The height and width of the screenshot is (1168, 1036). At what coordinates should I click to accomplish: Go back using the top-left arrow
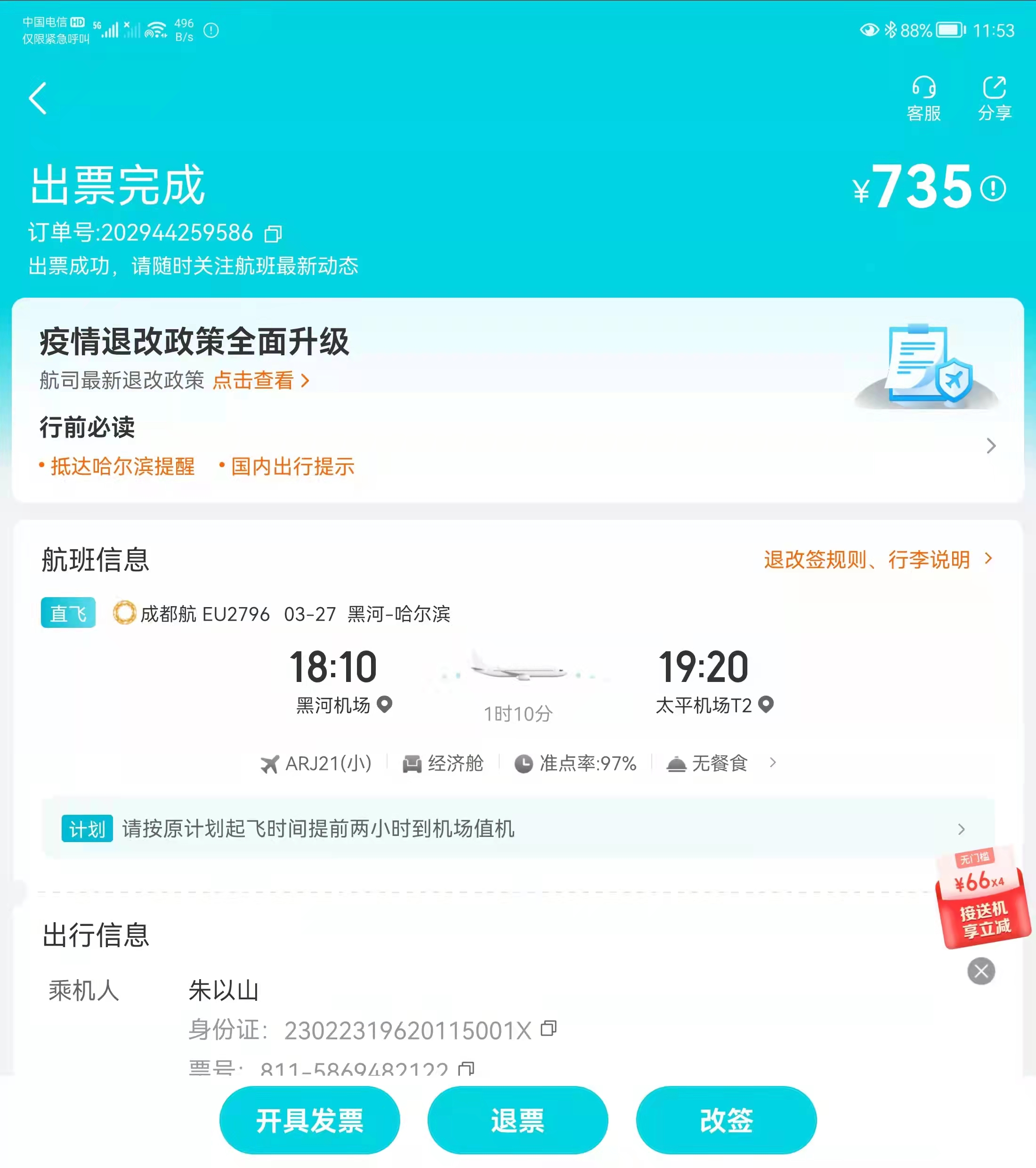pos(38,98)
